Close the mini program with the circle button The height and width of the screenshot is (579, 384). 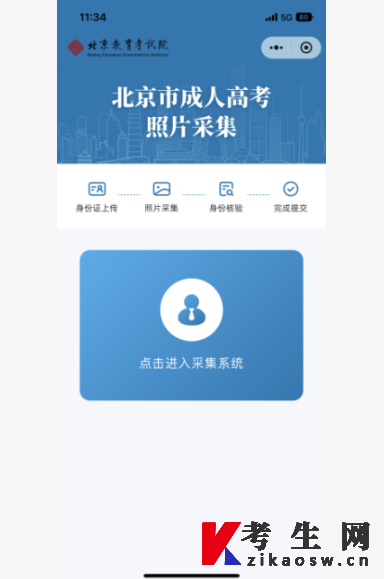tap(306, 48)
